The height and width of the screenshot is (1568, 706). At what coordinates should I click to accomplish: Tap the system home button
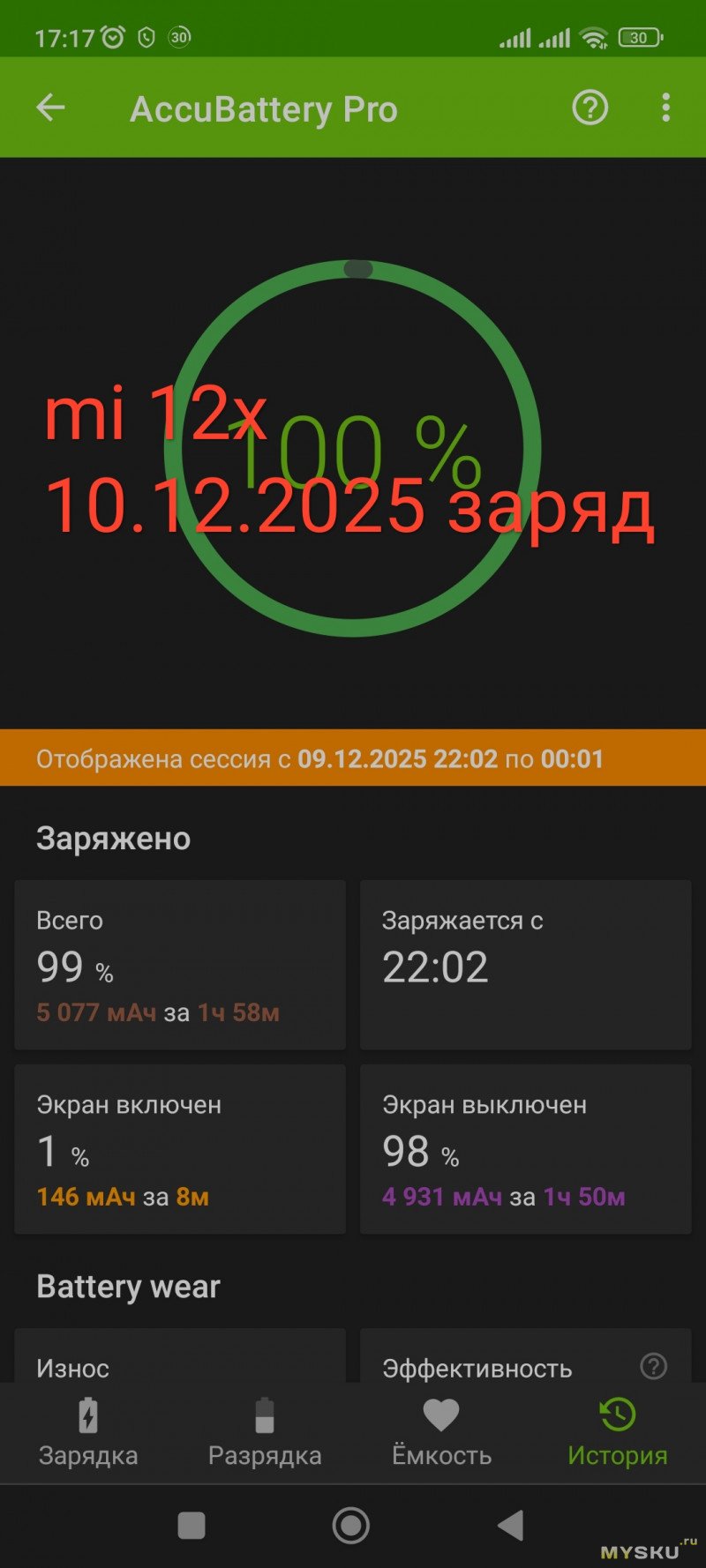point(351,1525)
